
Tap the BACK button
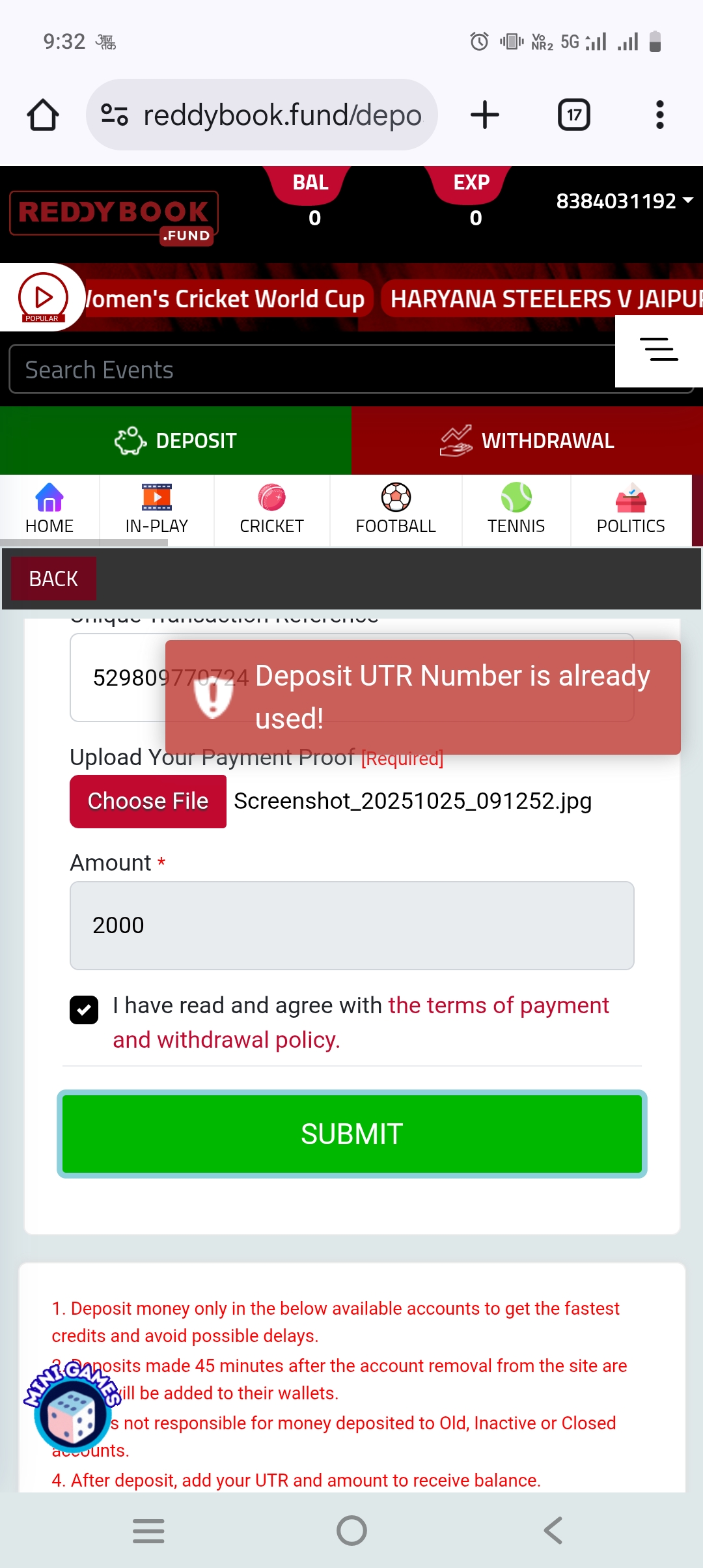[x=53, y=579]
